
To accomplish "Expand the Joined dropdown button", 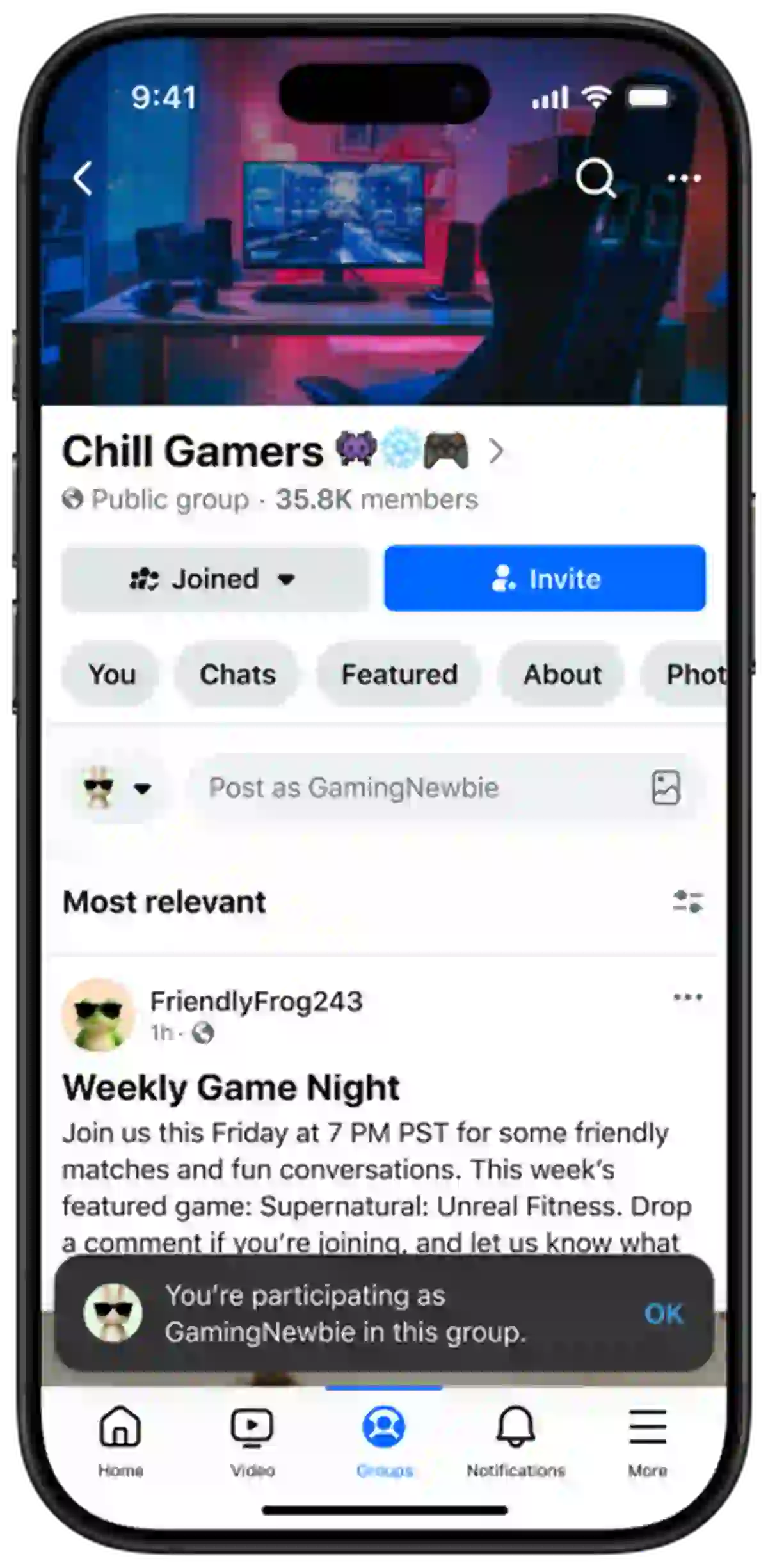I will coord(215,579).
